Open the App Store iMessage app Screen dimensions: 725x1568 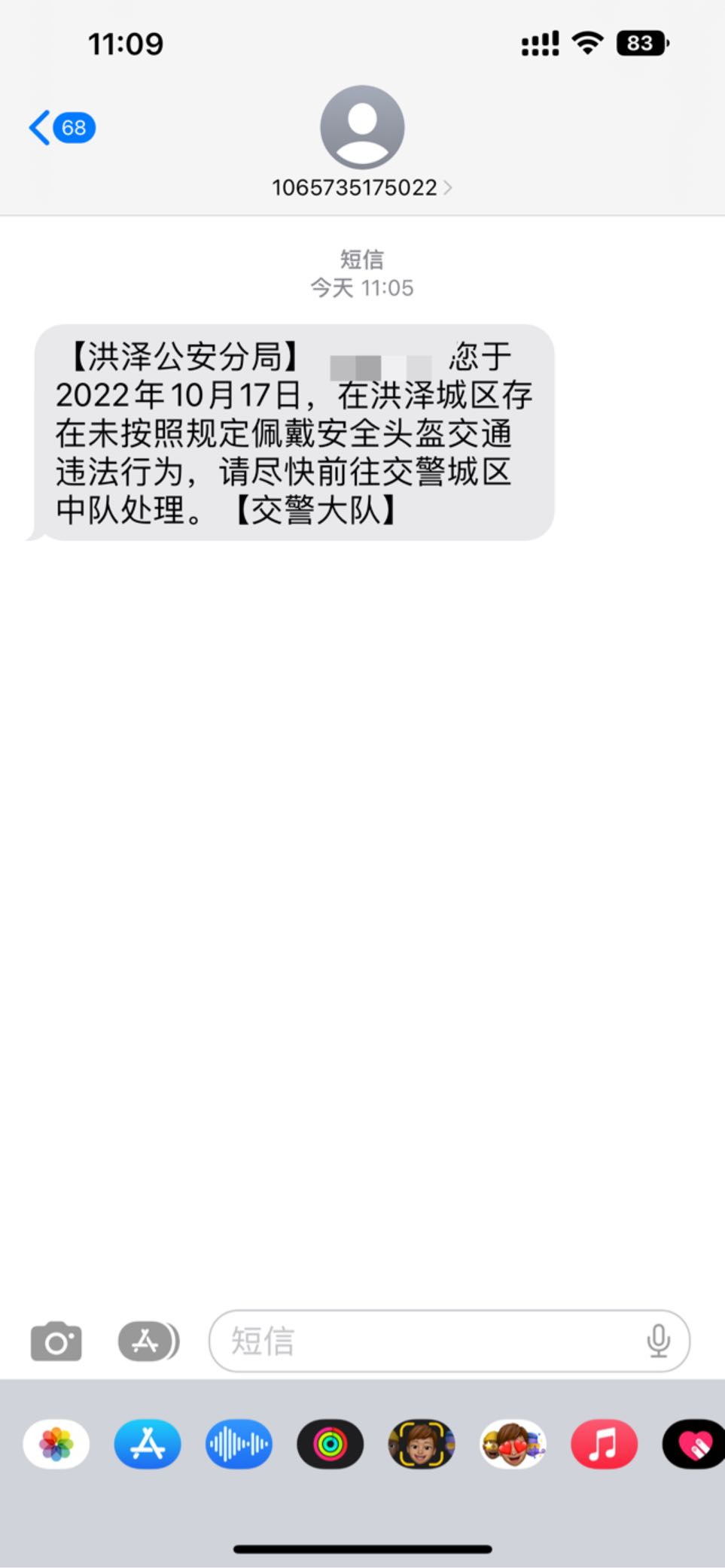tap(148, 1444)
